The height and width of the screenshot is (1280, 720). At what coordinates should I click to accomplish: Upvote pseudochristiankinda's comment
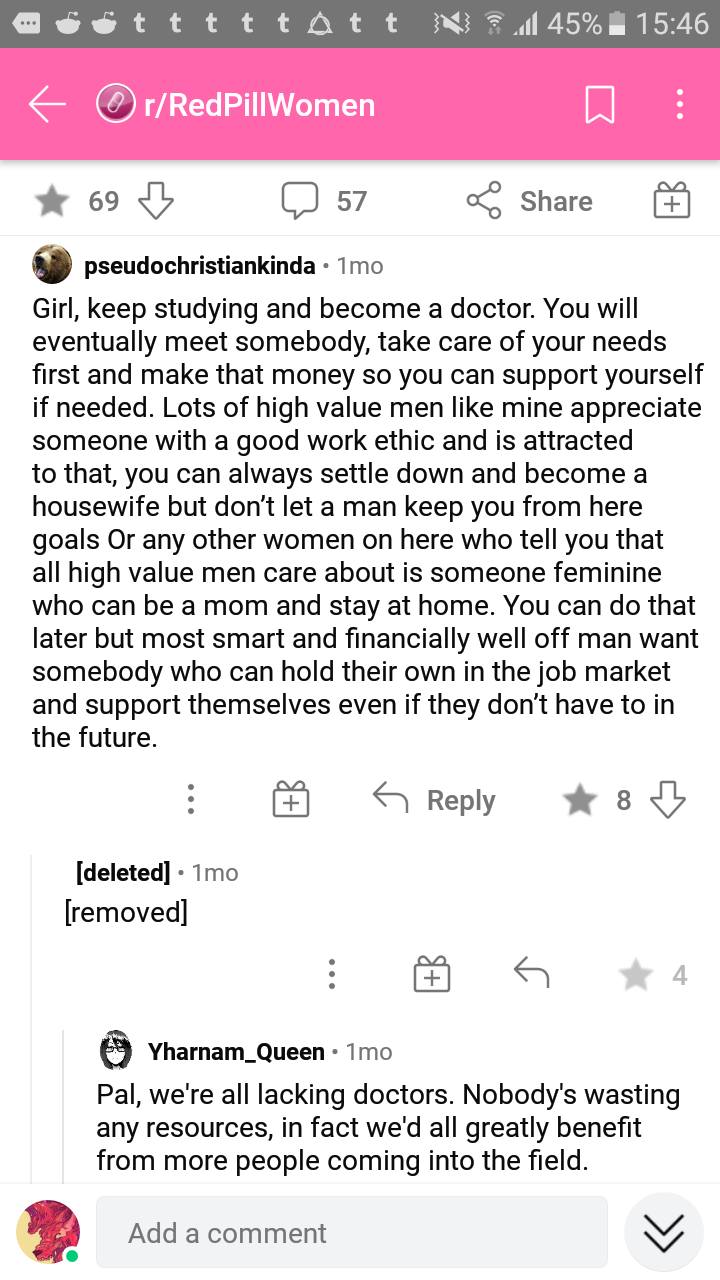pos(579,799)
